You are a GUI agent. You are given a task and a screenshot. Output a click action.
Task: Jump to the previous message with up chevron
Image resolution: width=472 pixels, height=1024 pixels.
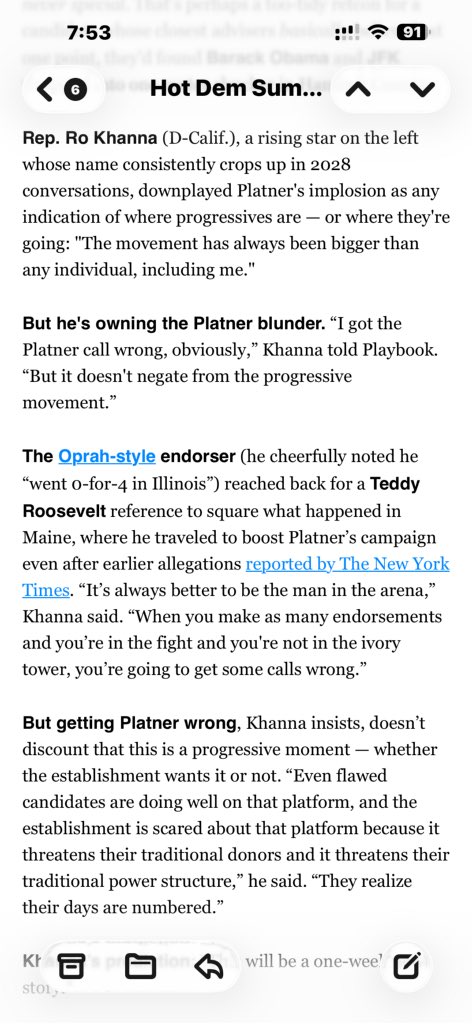[357, 89]
